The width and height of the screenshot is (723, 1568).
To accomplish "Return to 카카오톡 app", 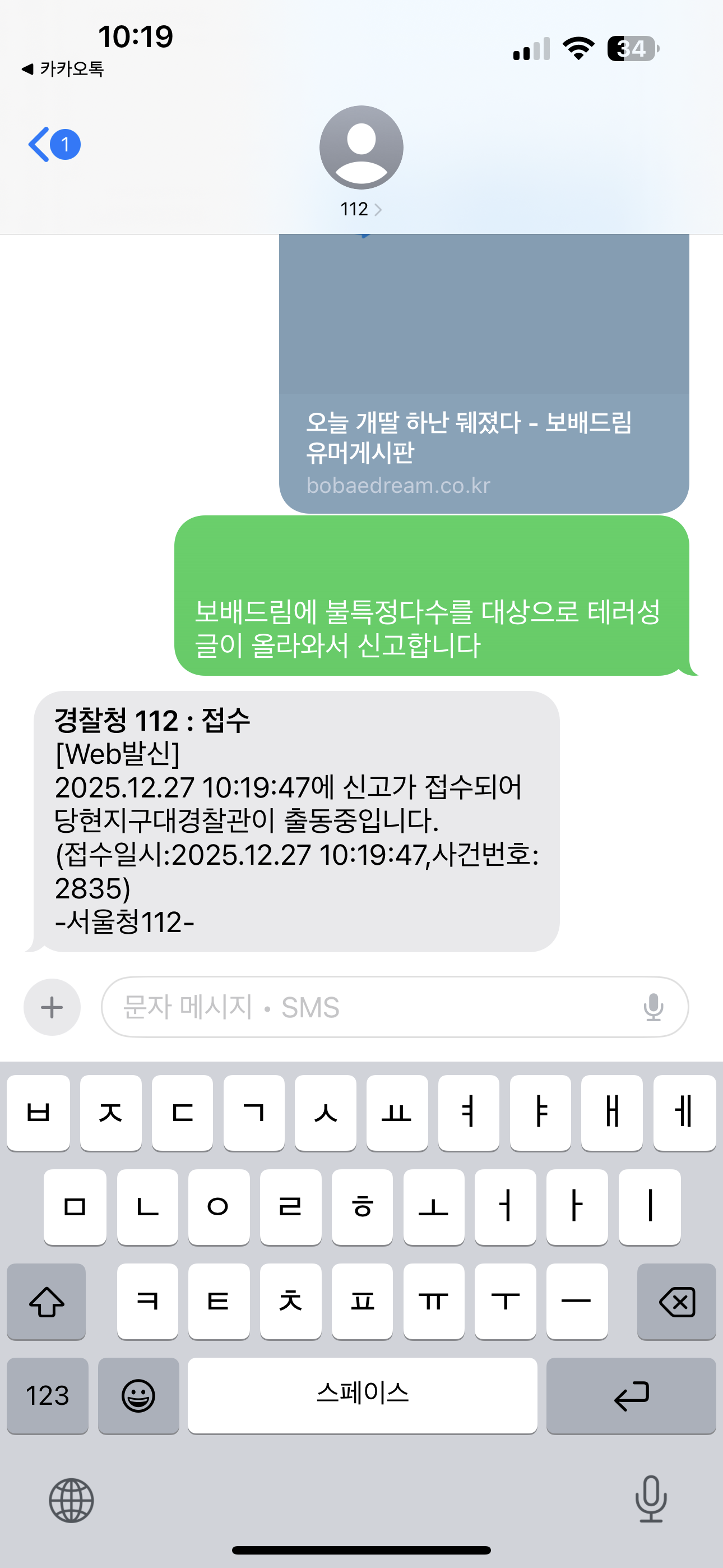I will click(x=62, y=69).
